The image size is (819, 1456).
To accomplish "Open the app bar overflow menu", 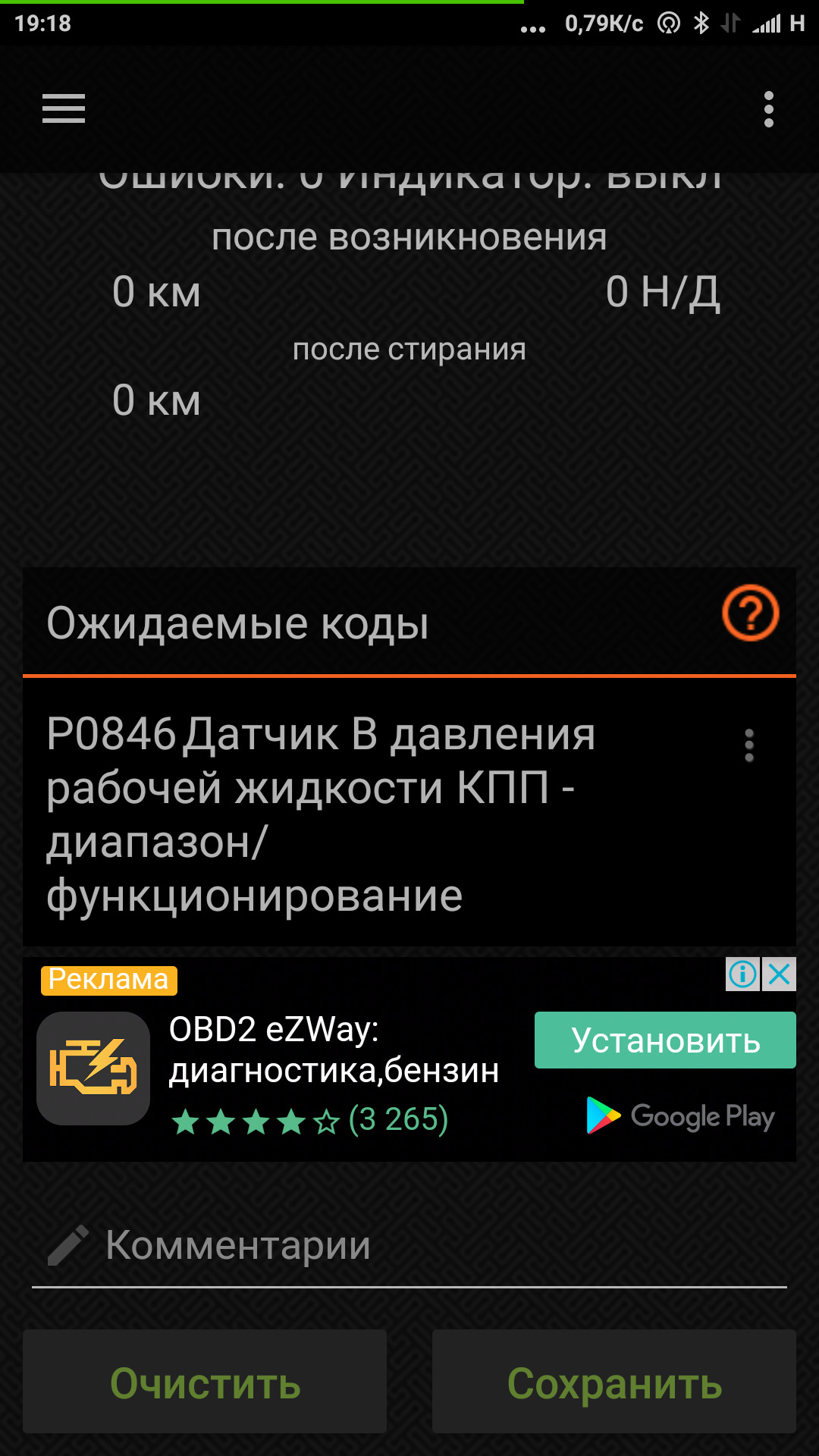I will [769, 109].
